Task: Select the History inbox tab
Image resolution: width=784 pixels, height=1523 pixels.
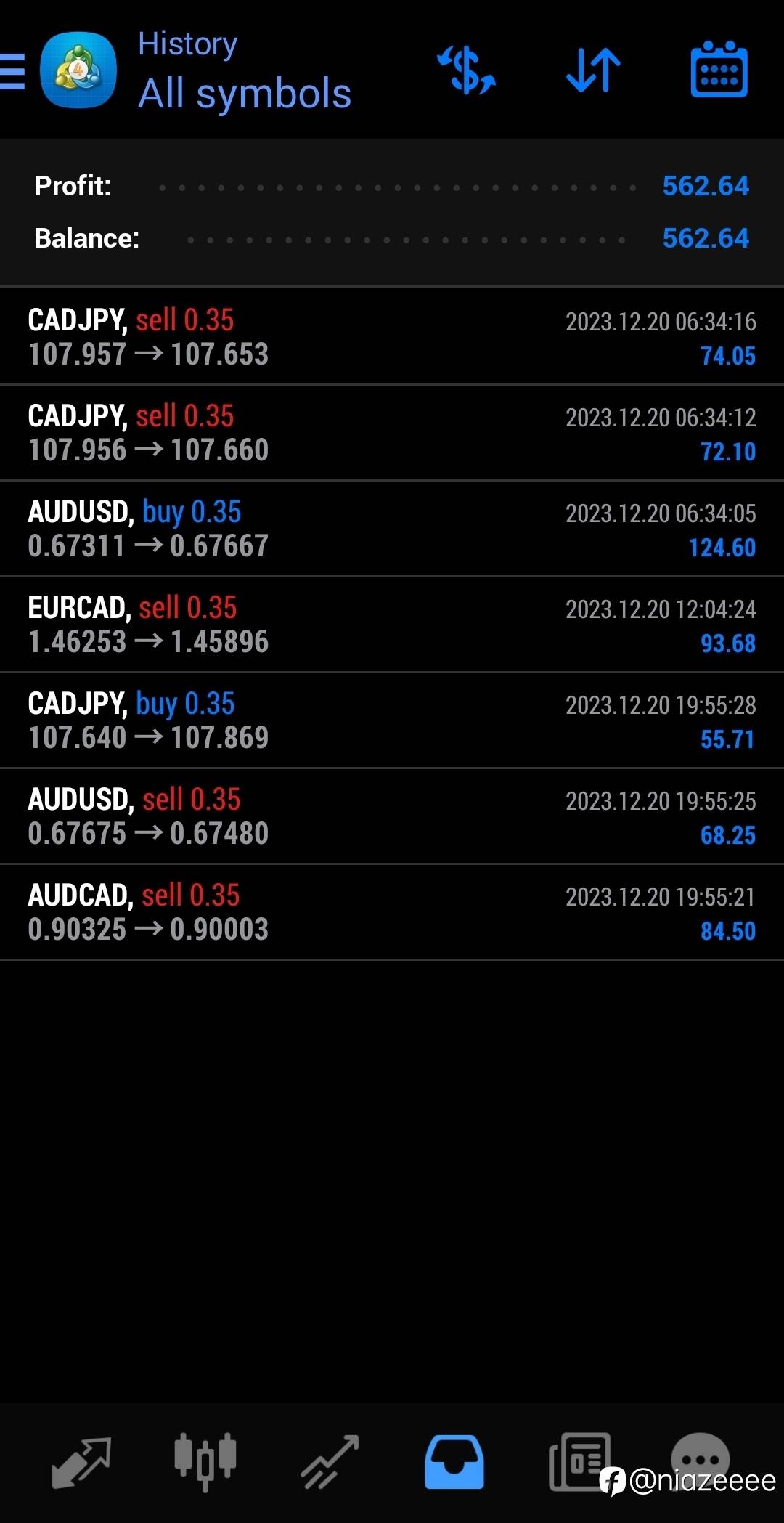Action: click(454, 1462)
